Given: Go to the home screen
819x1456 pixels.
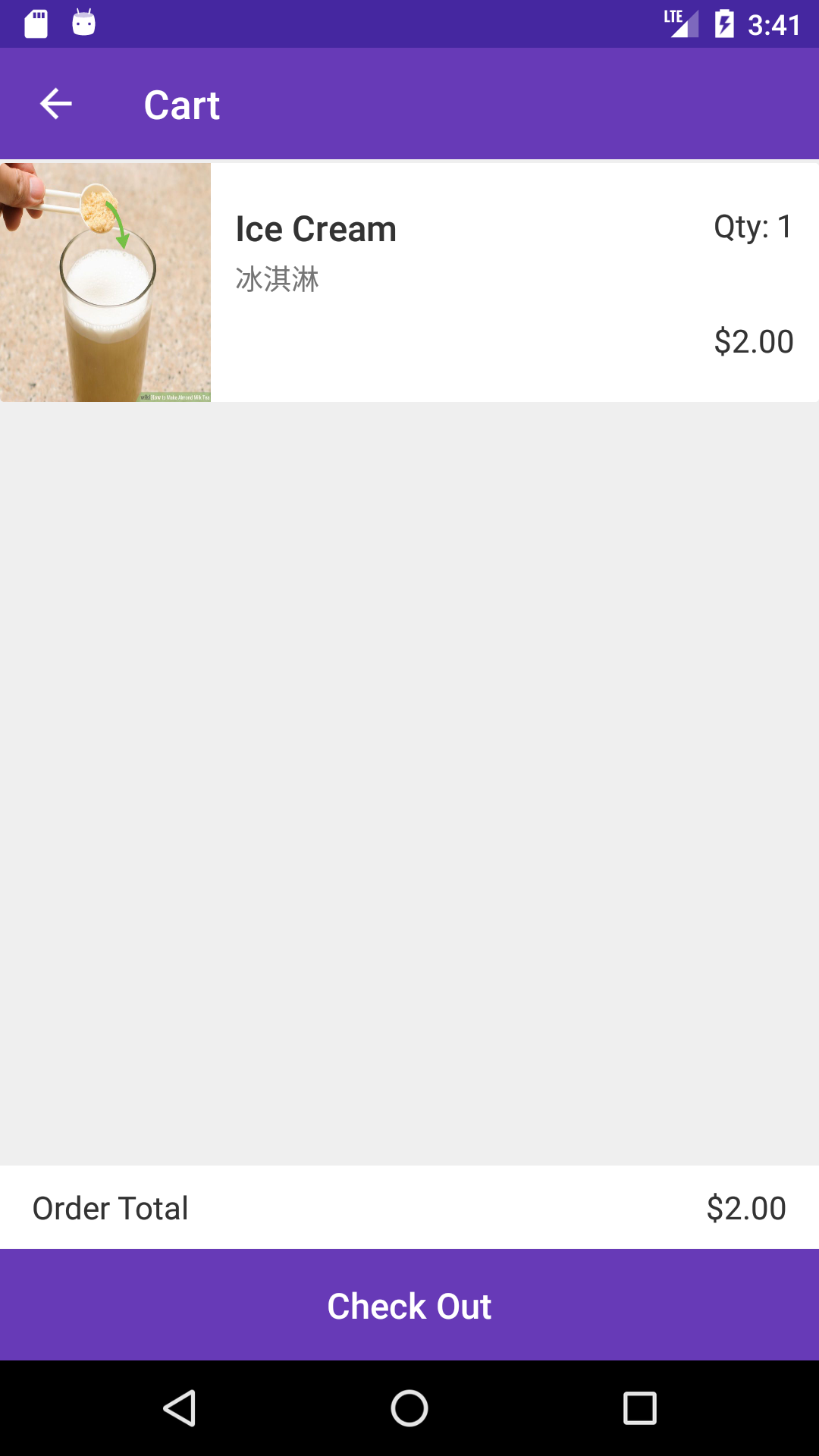Looking at the screenshot, I should point(409,1408).
